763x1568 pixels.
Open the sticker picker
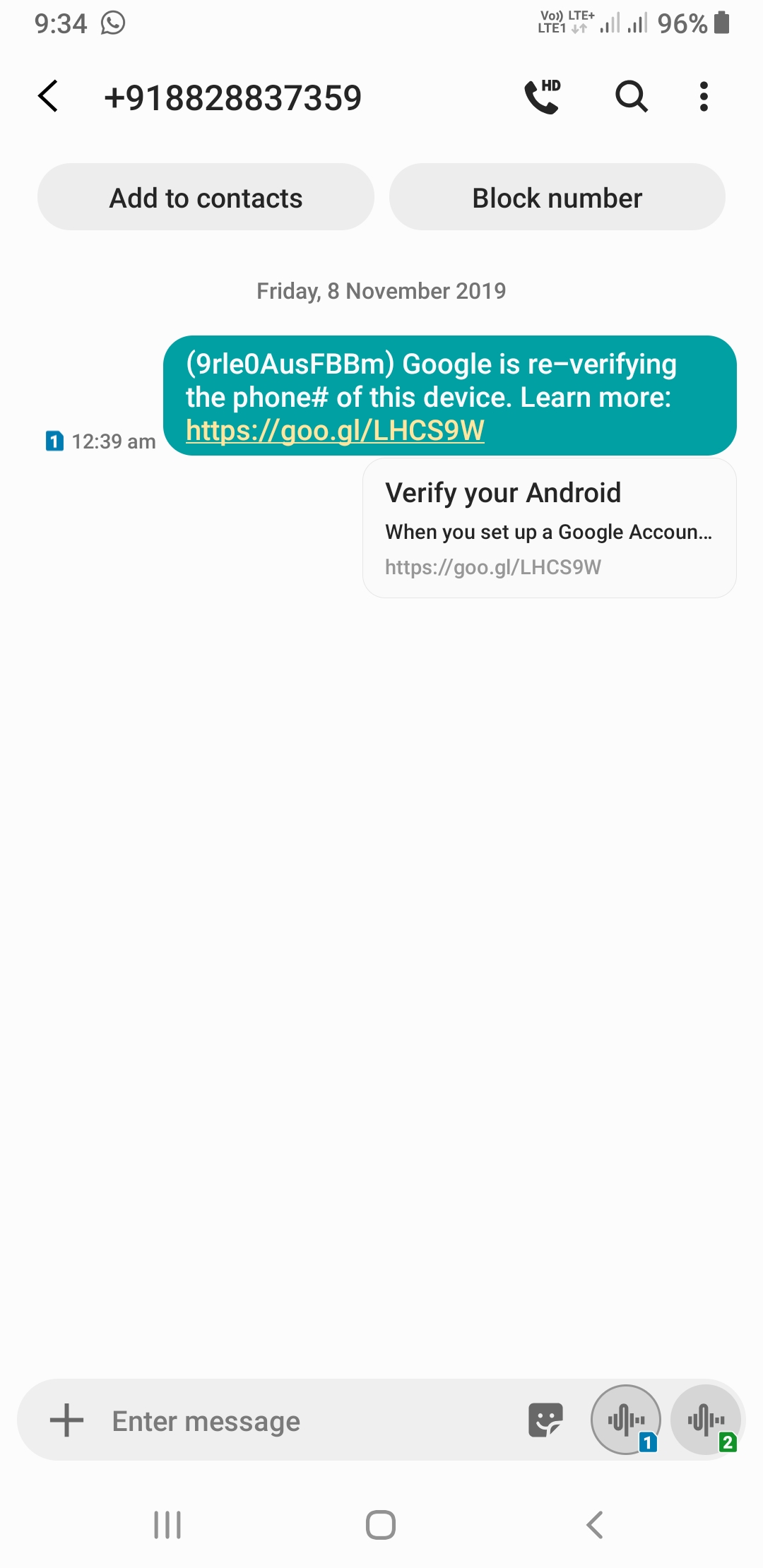click(x=545, y=1420)
